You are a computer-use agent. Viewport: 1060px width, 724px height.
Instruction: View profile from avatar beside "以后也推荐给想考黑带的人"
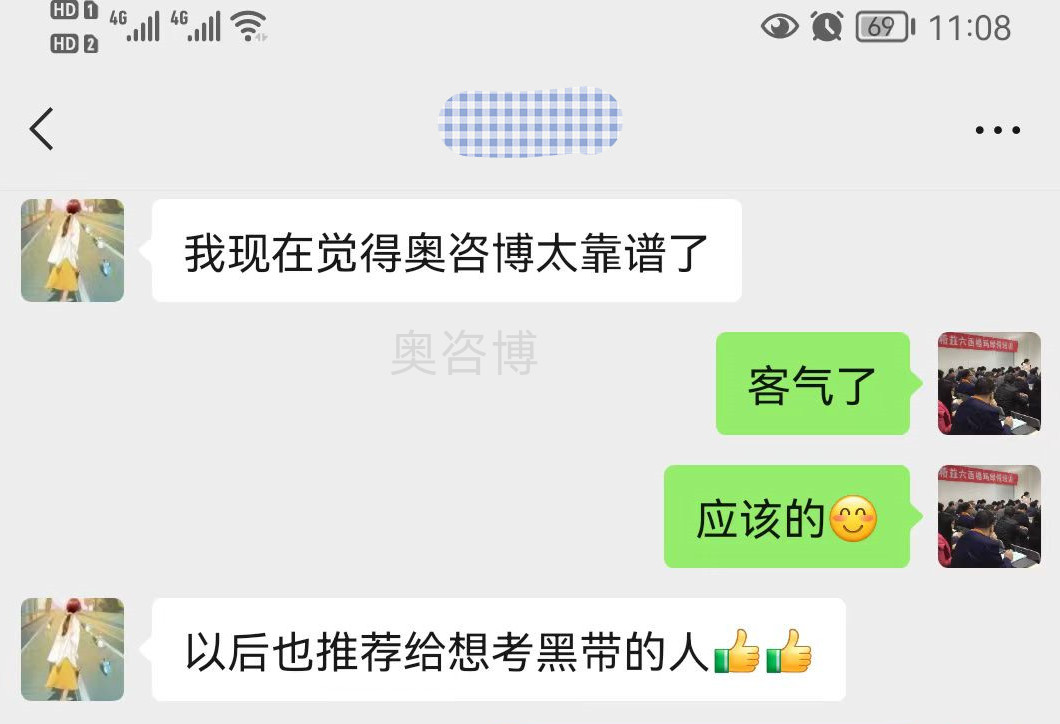coord(72,649)
